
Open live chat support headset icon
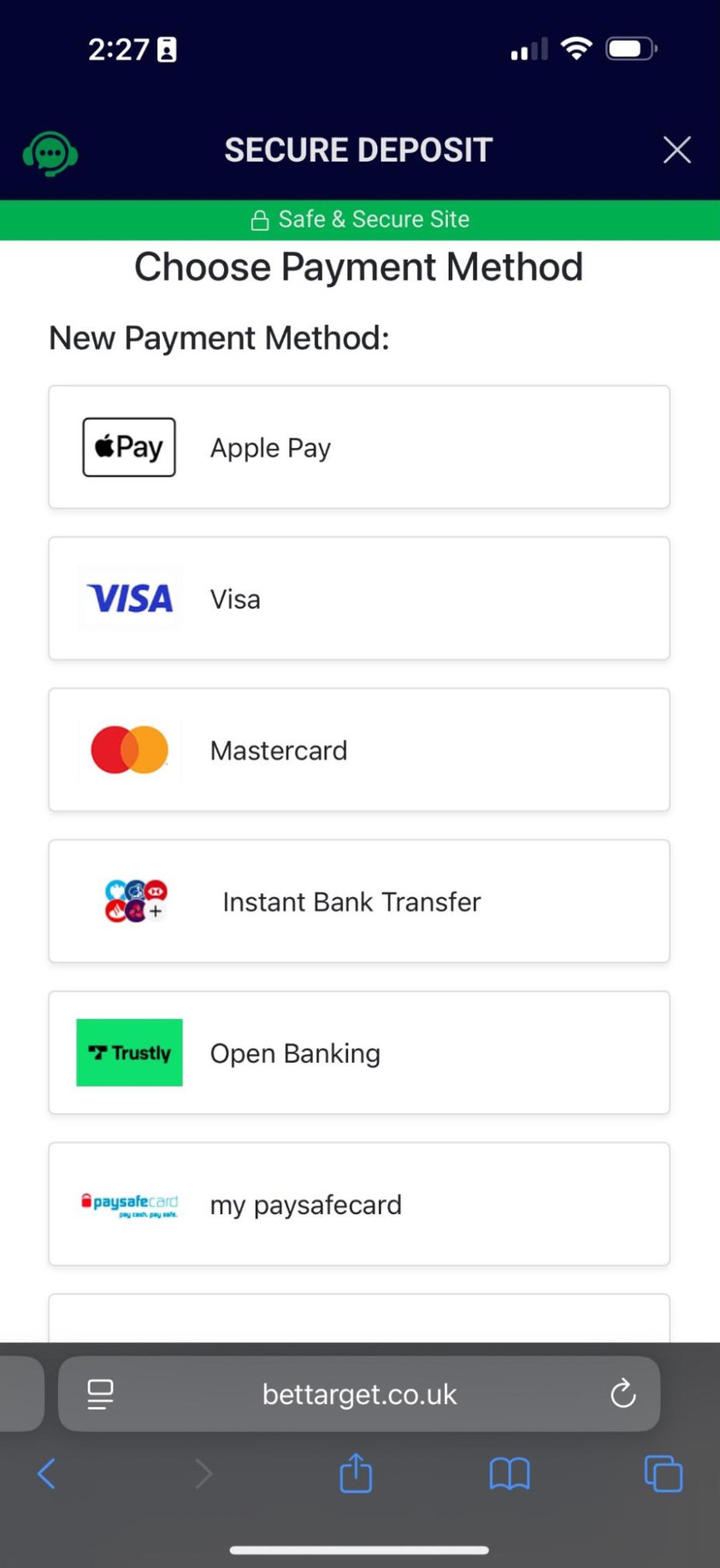[50, 154]
